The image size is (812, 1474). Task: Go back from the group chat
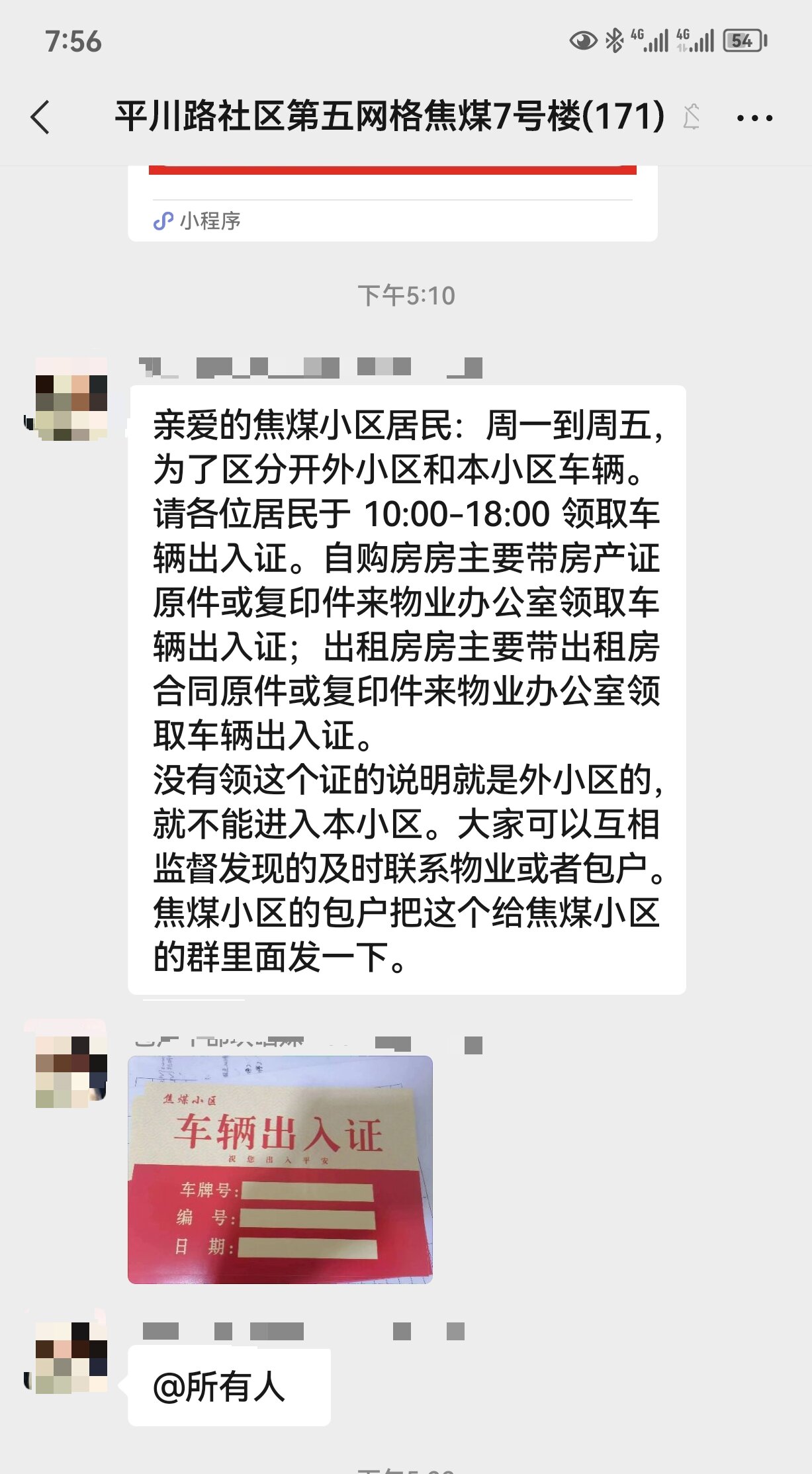pos(40,117)
